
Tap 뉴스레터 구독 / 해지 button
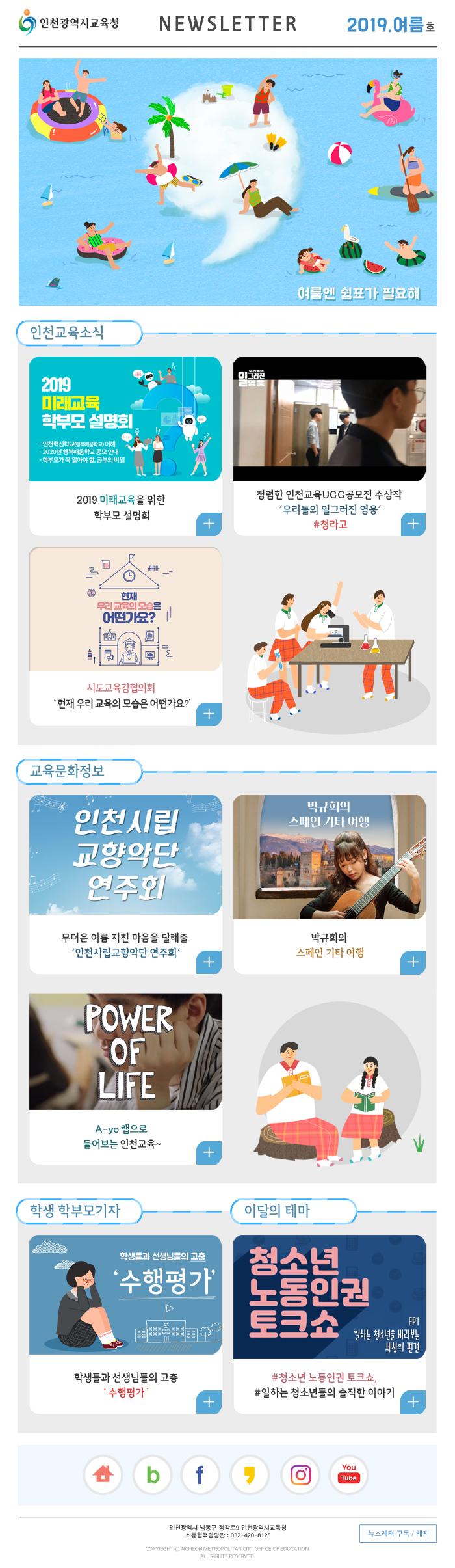pyautogui.click(x=398, y=1534)
